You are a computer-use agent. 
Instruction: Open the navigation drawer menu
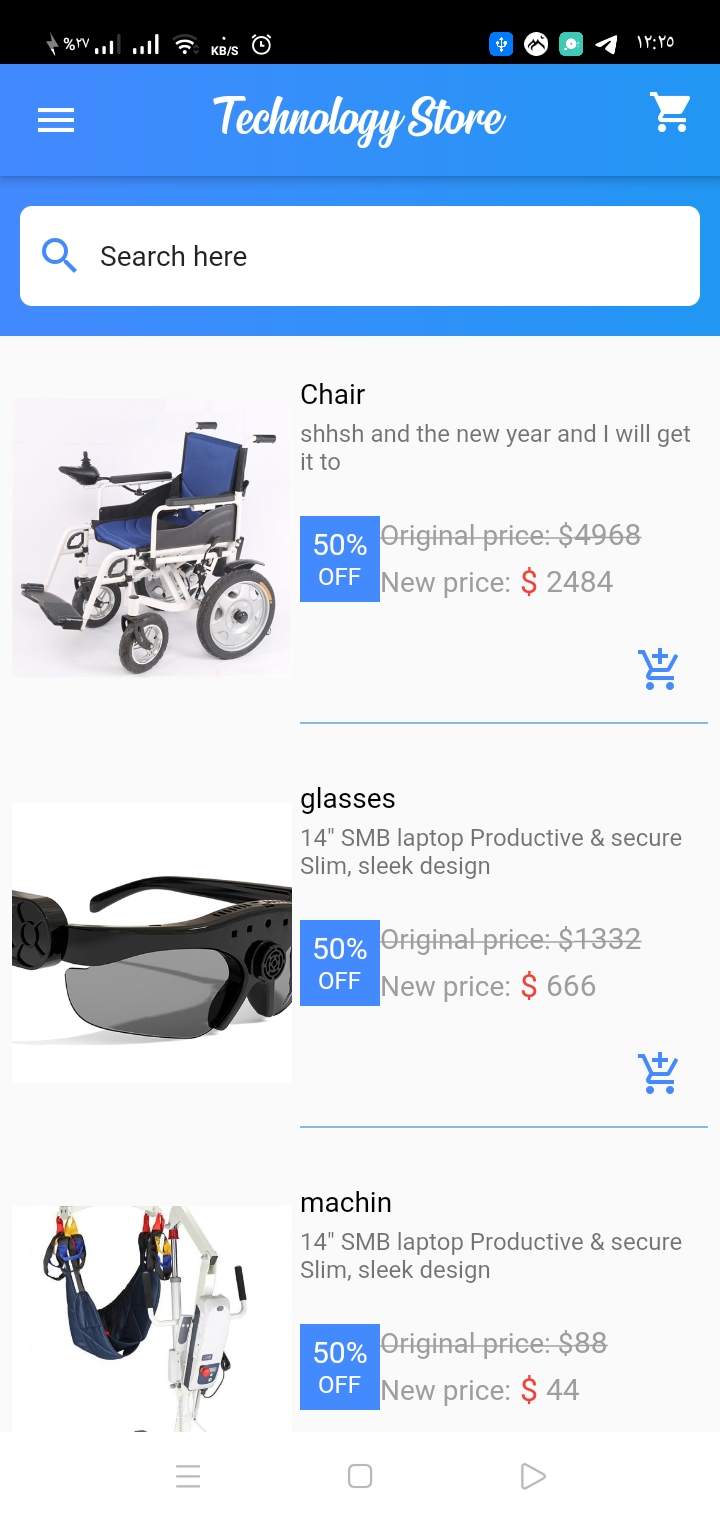pyautogui.click(x=55, y=120)
